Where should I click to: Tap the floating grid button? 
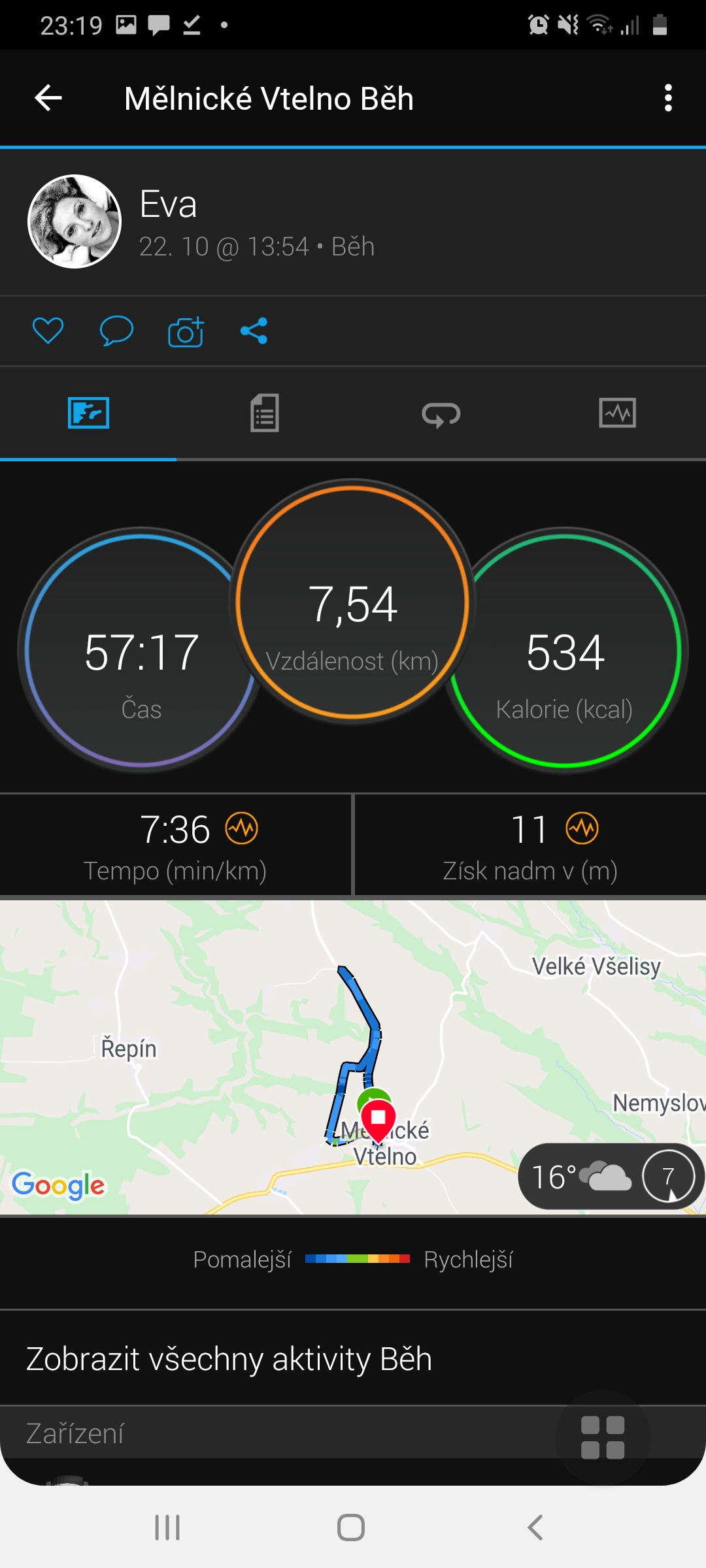603,1437
